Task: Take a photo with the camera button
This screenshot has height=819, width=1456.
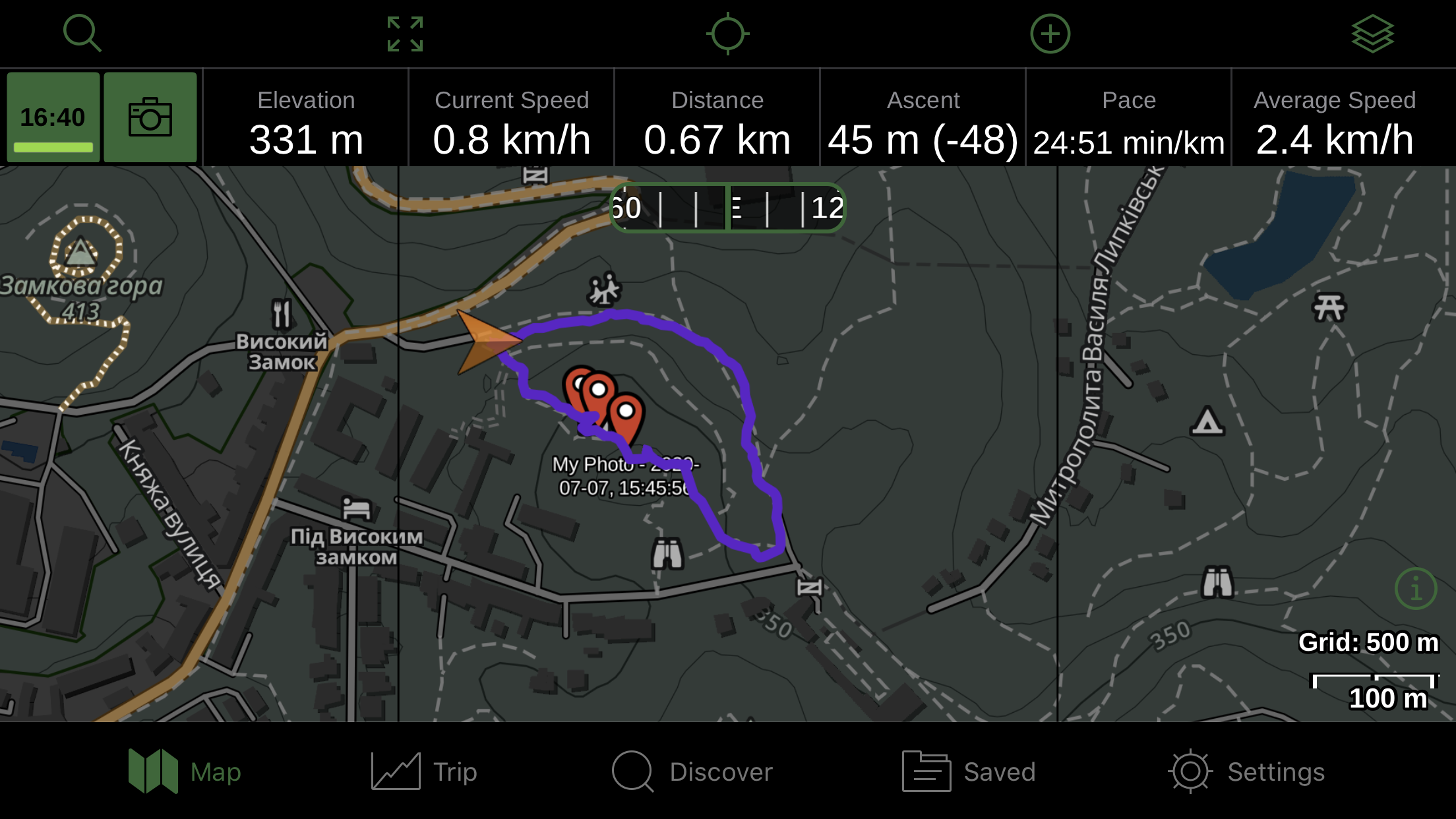Action: click(x=150, y=118)
